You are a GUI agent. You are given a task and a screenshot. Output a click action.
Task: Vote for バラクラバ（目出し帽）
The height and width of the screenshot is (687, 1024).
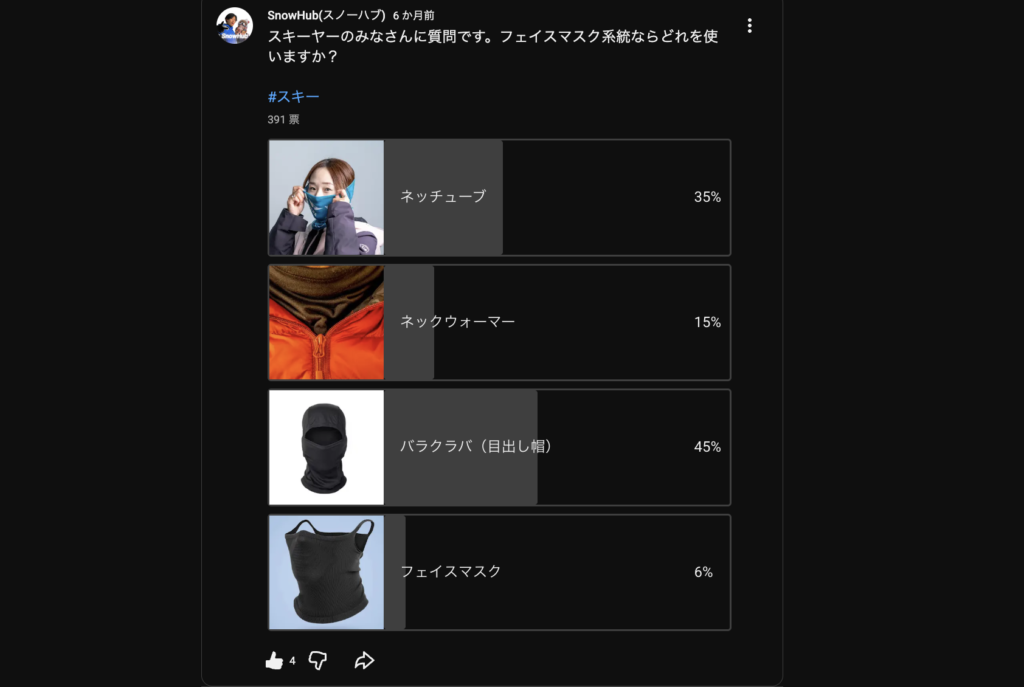click(499, 447)
